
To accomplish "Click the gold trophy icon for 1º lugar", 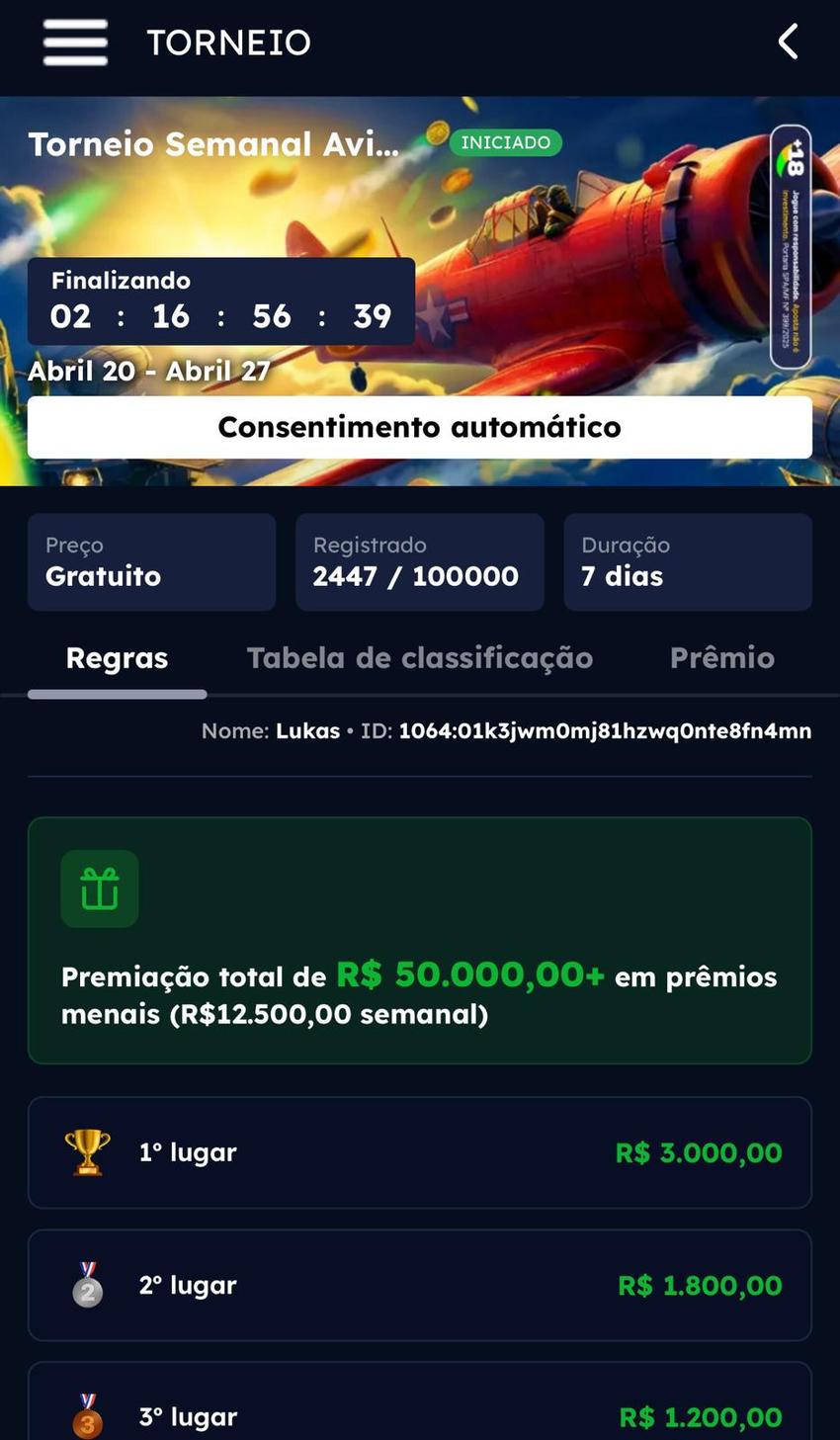I will pyautogui.click(x=89, y=1150).
